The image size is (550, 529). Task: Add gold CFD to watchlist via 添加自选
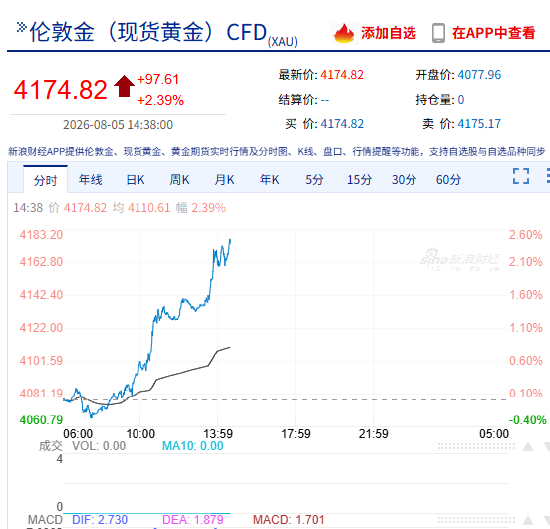(x=374, y=33)
